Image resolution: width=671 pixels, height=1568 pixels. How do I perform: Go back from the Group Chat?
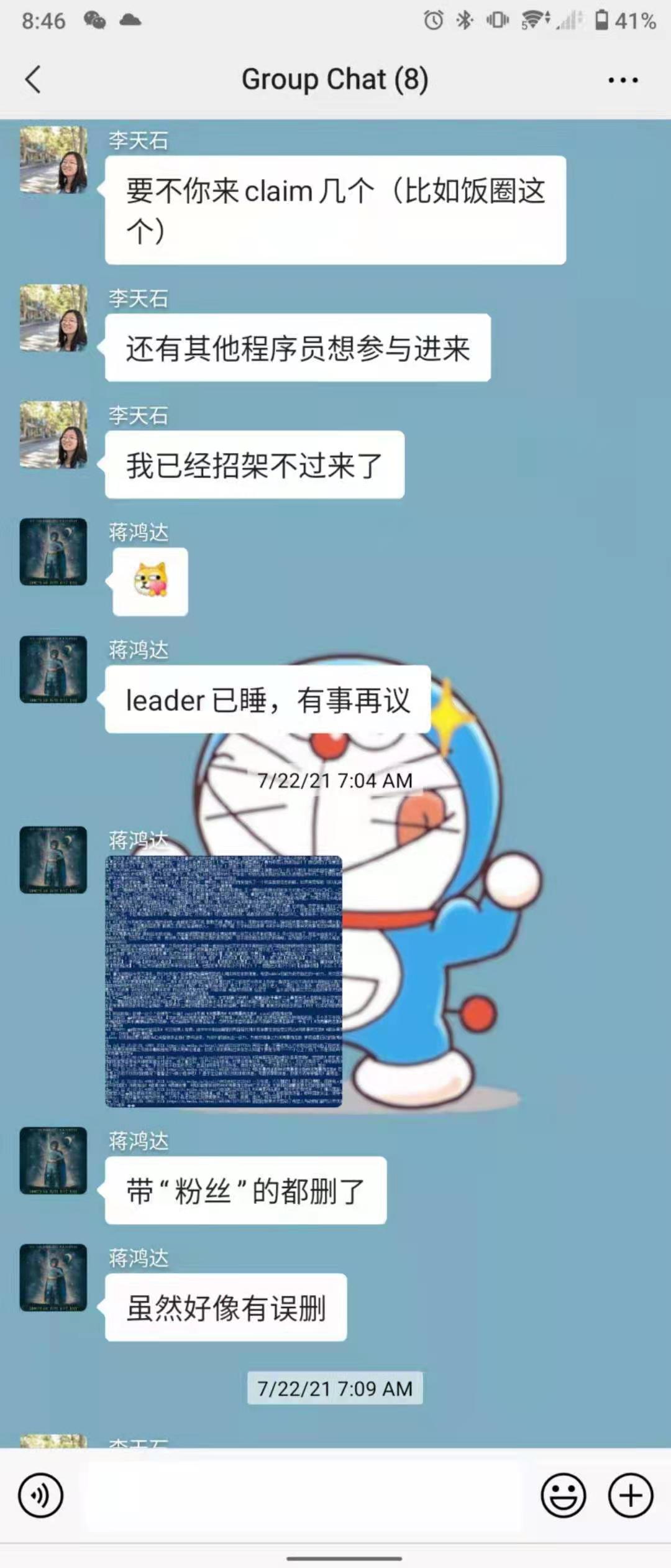pyautogui.click(x=34, y=80)
